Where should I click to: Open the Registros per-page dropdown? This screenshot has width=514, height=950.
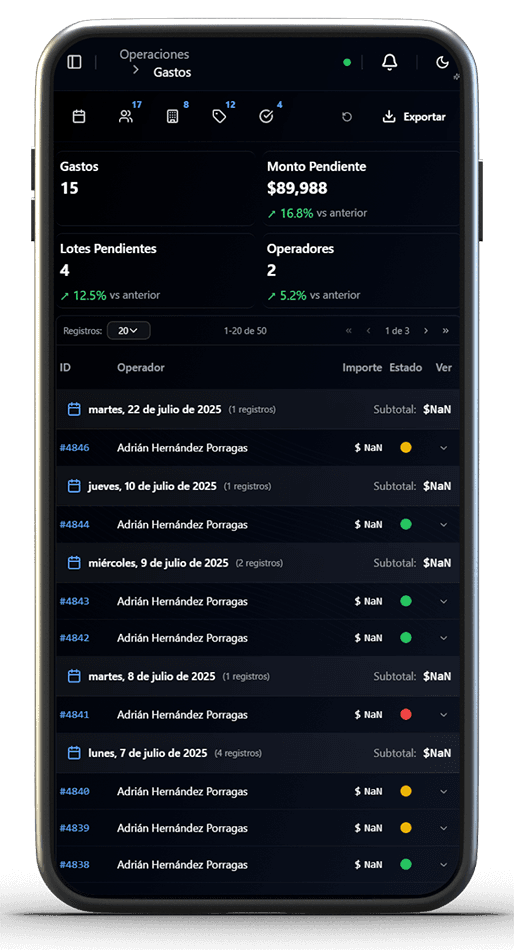point(128,331)
